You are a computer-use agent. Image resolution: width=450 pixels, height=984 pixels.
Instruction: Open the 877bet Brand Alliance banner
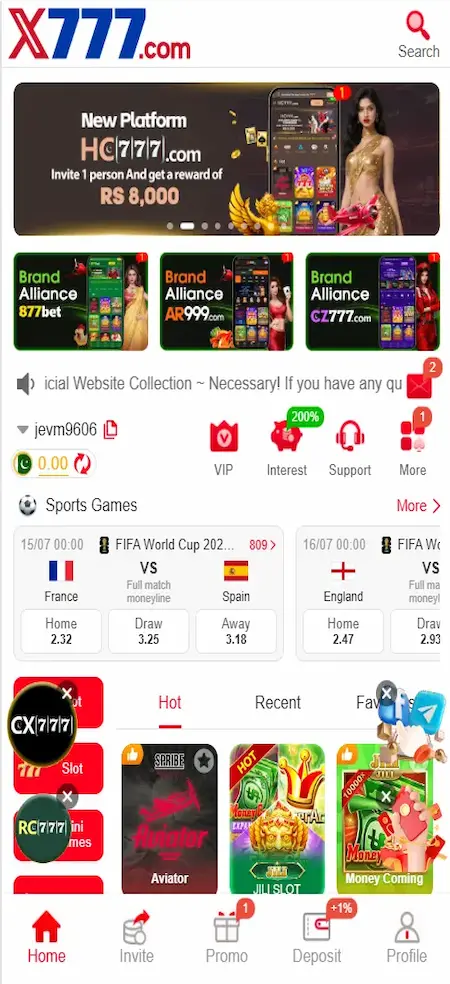[81, 301]
